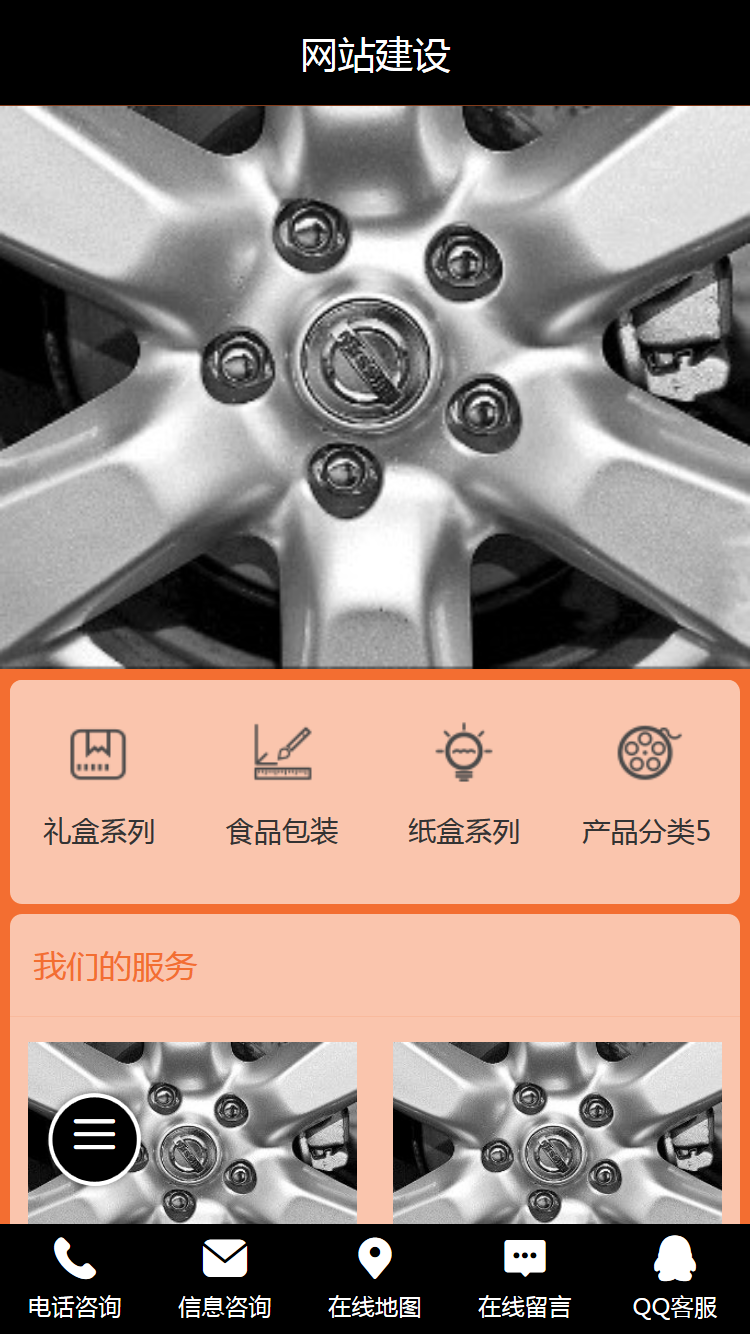Open 电话咨询 in the bottom bar

point(75,1278)
